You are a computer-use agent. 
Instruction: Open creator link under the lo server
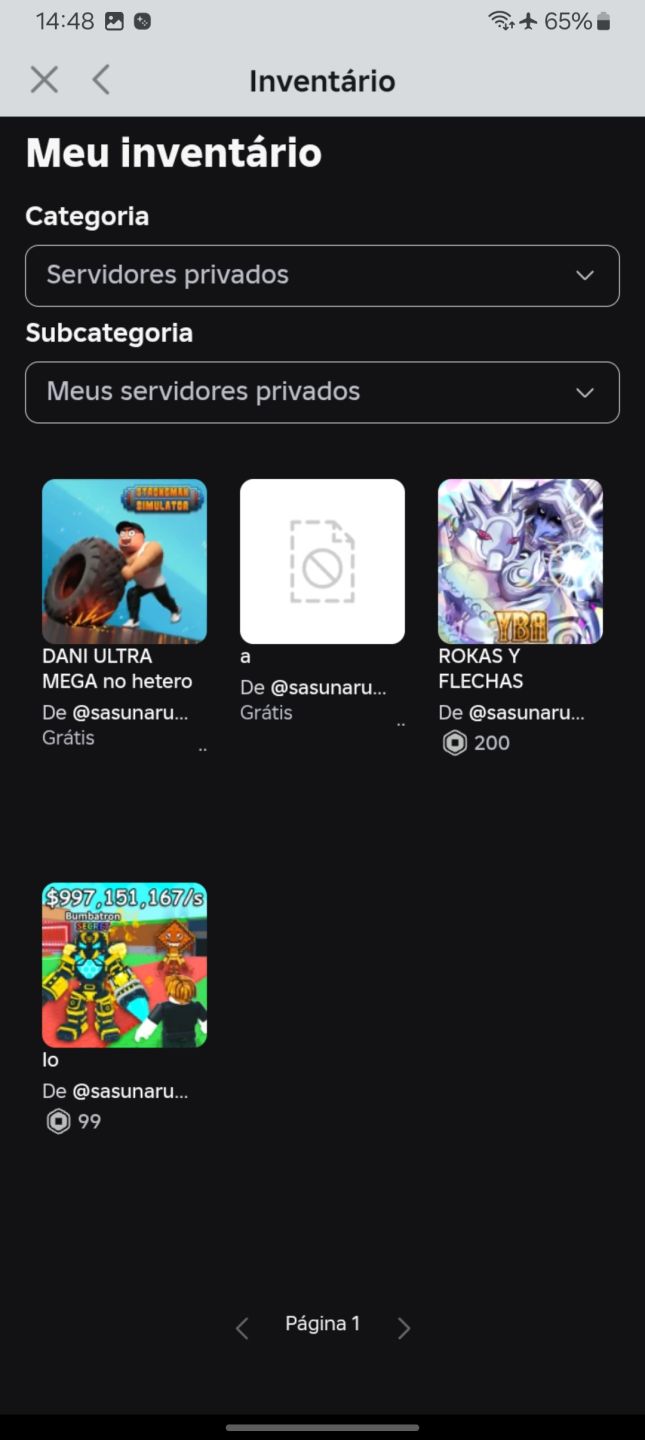click(131, 1092)
